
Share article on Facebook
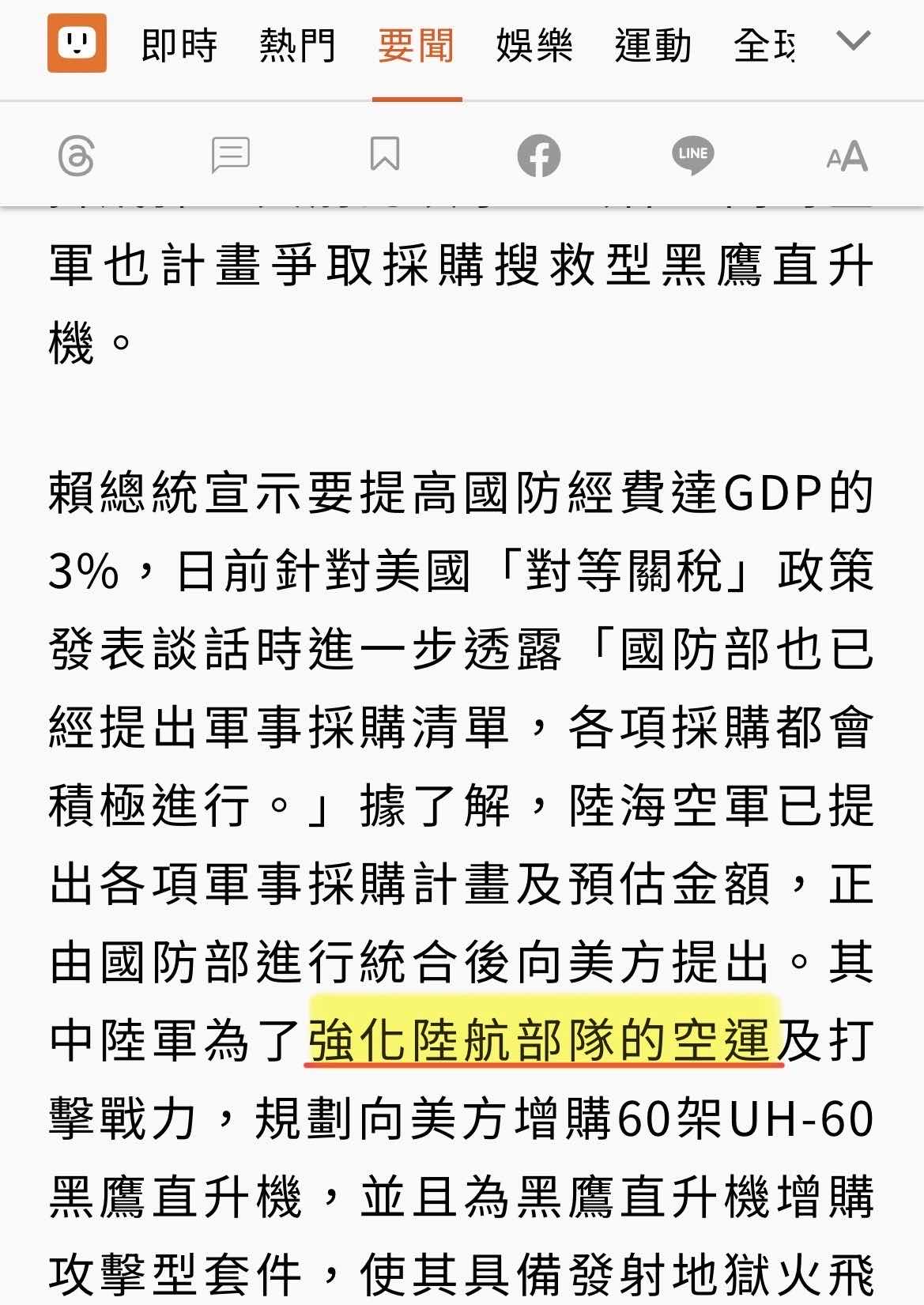[x=539, y=155]
